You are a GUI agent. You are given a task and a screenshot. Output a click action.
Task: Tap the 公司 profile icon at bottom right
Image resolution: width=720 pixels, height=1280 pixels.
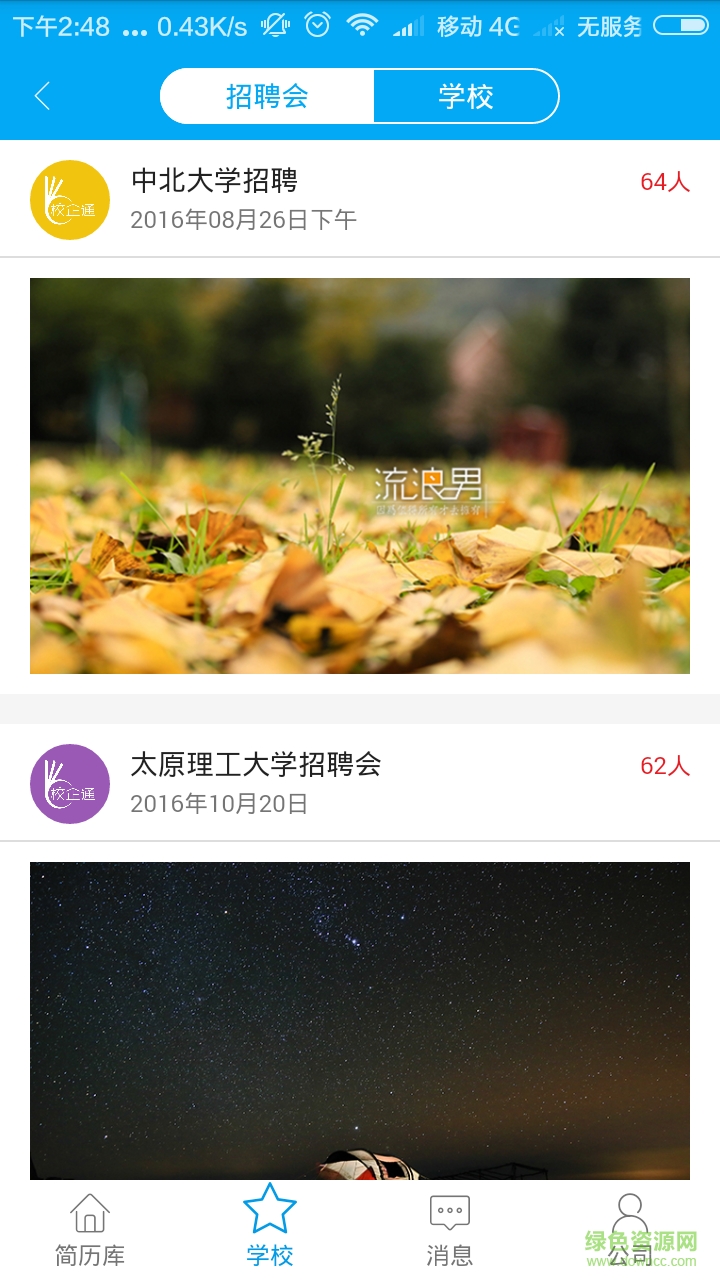point(629,1213)
